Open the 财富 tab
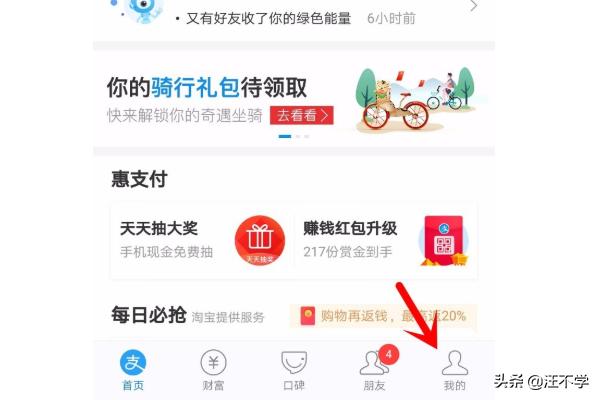This screenshot has height=400, width=600. [214, 370]
